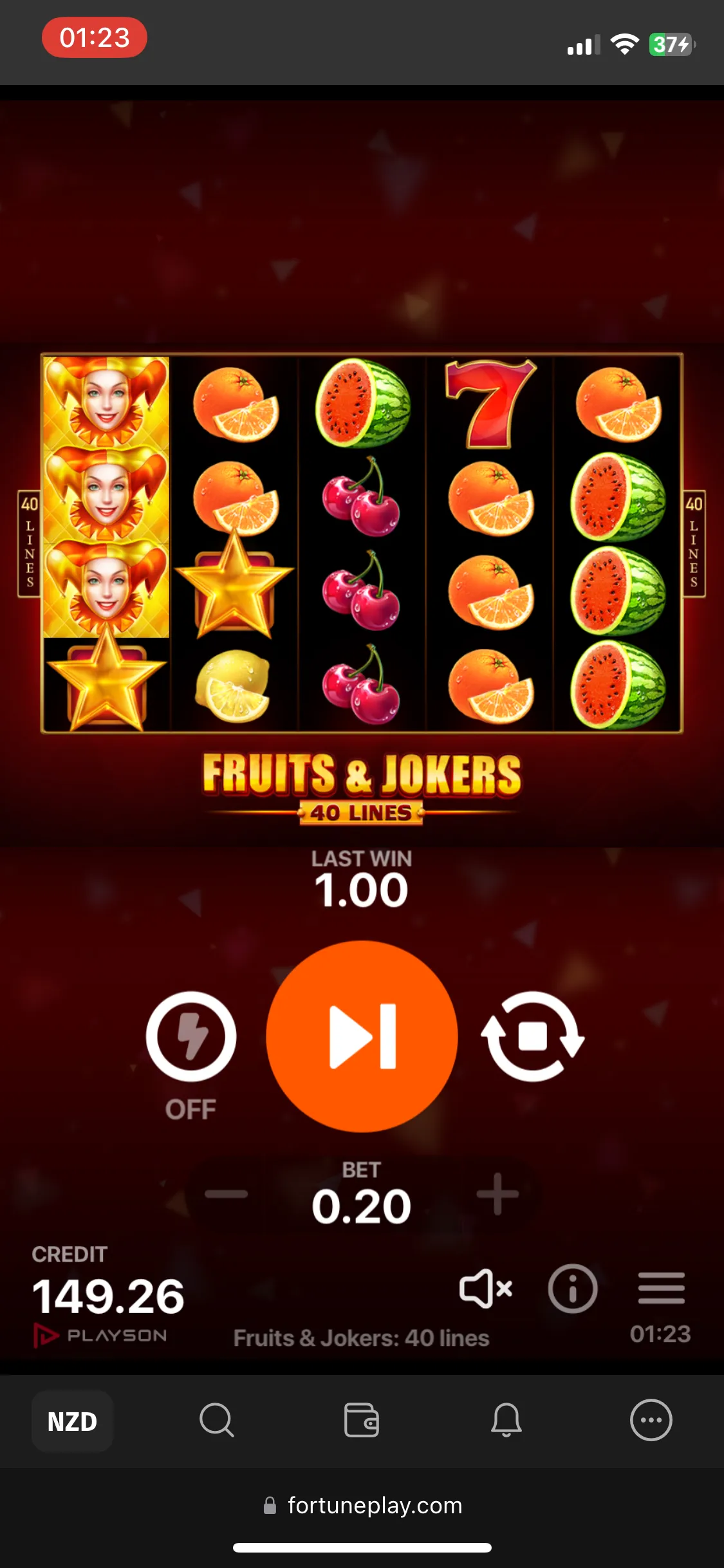Image resolution: width=724 pixels, height=1568 pixels.
Task: Open the notifications bell
Action: (506, 1420)
